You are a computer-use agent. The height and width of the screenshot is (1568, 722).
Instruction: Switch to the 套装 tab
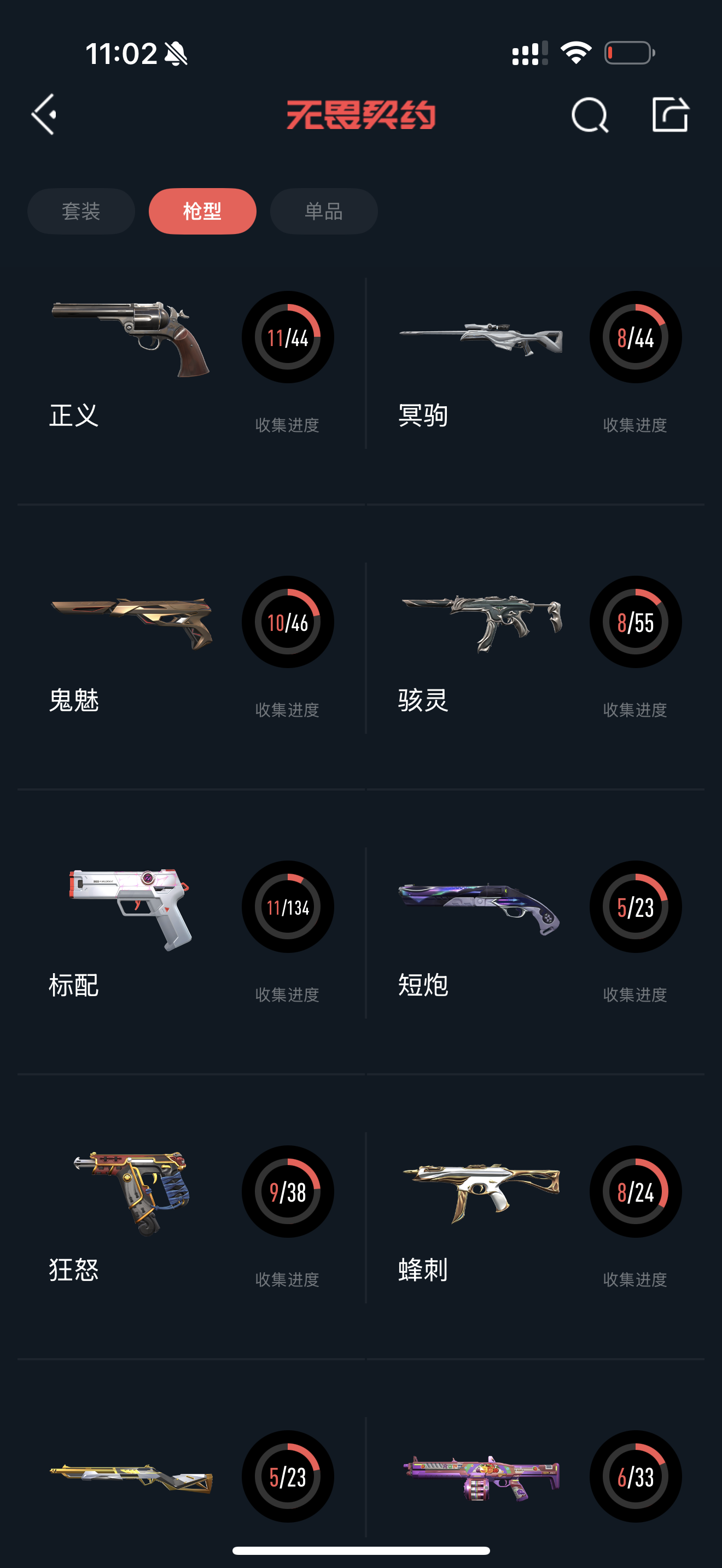point(81,211)
